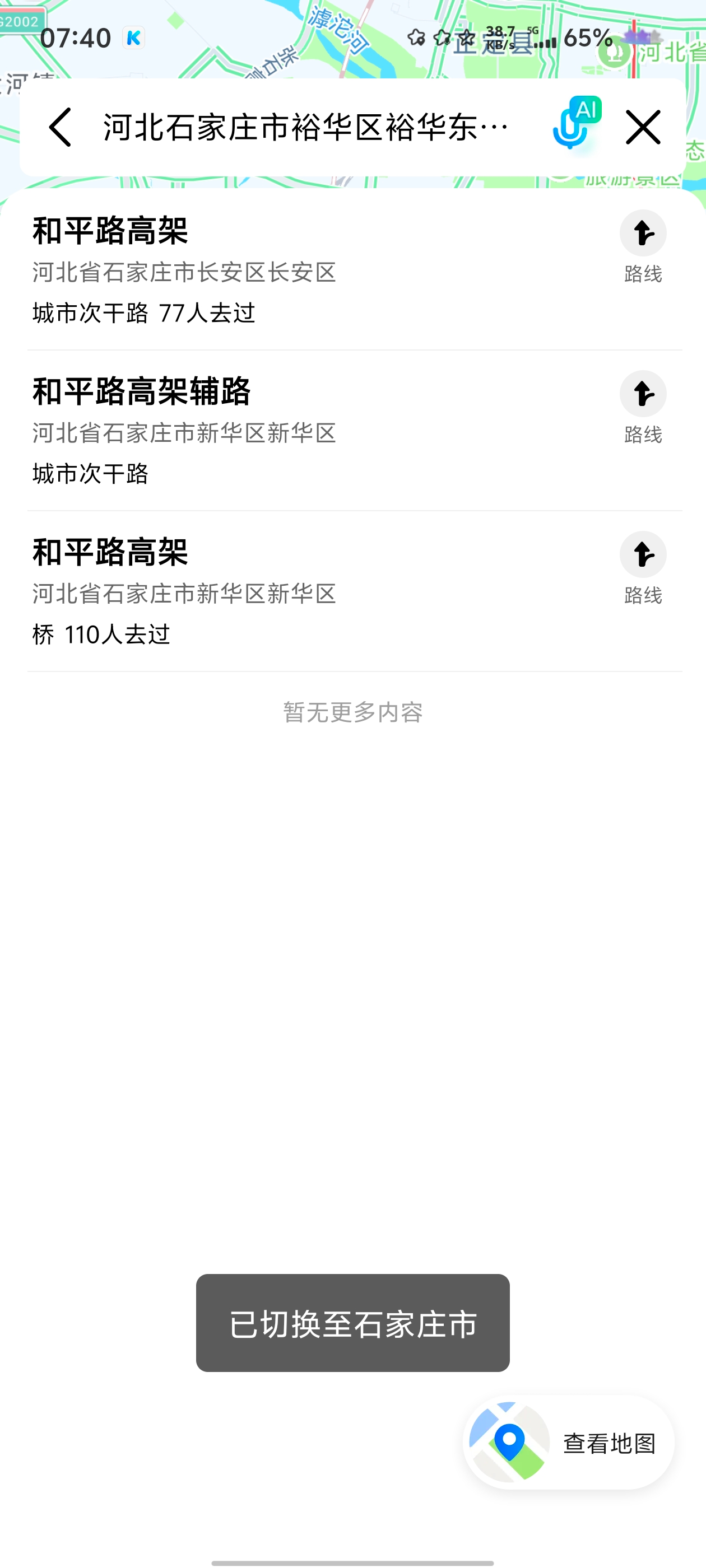The height and width of the screenshot is (1568, 706).
Task: Clear the search with the X icon
Action: point(643,127)
